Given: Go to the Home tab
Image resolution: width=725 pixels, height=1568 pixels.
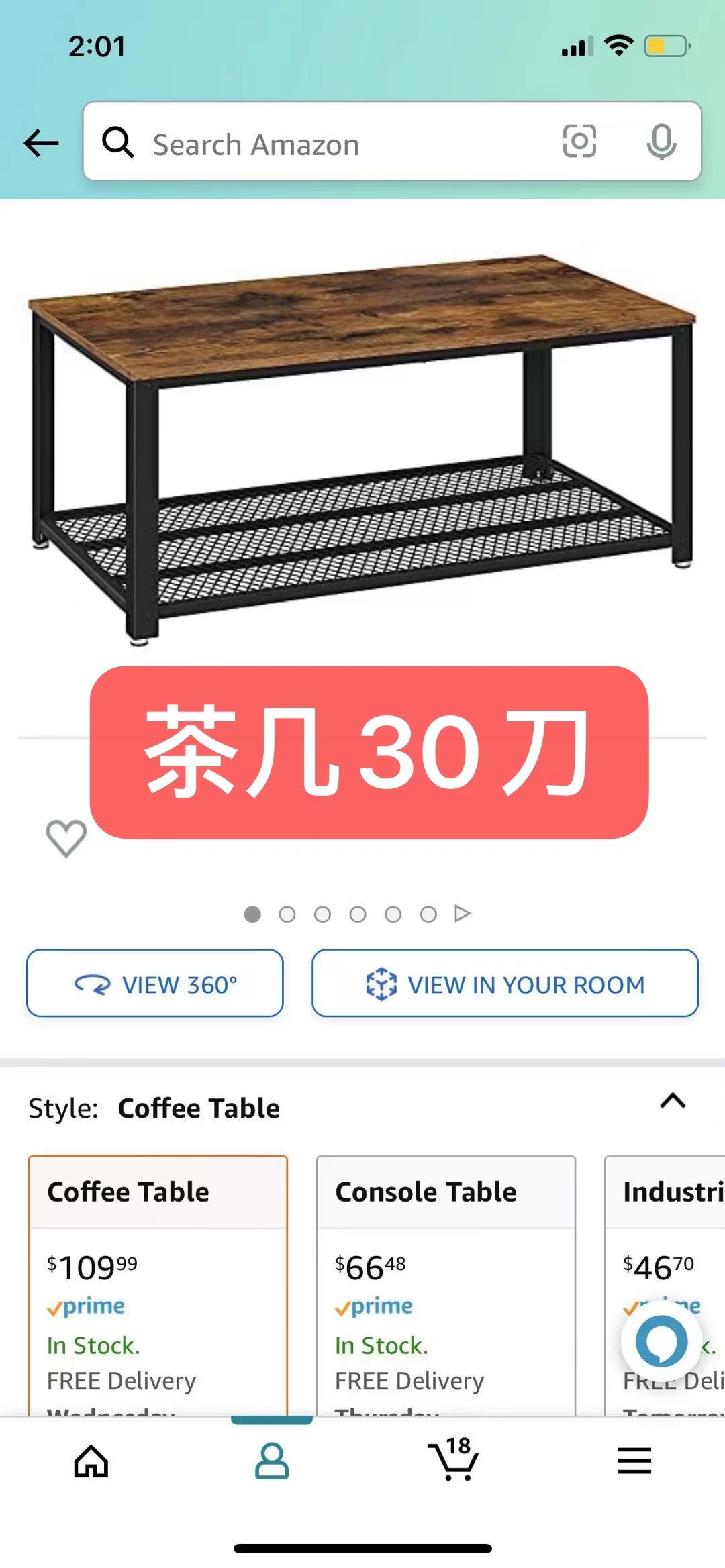Looking at the screenshot, I should [91, 1461].
